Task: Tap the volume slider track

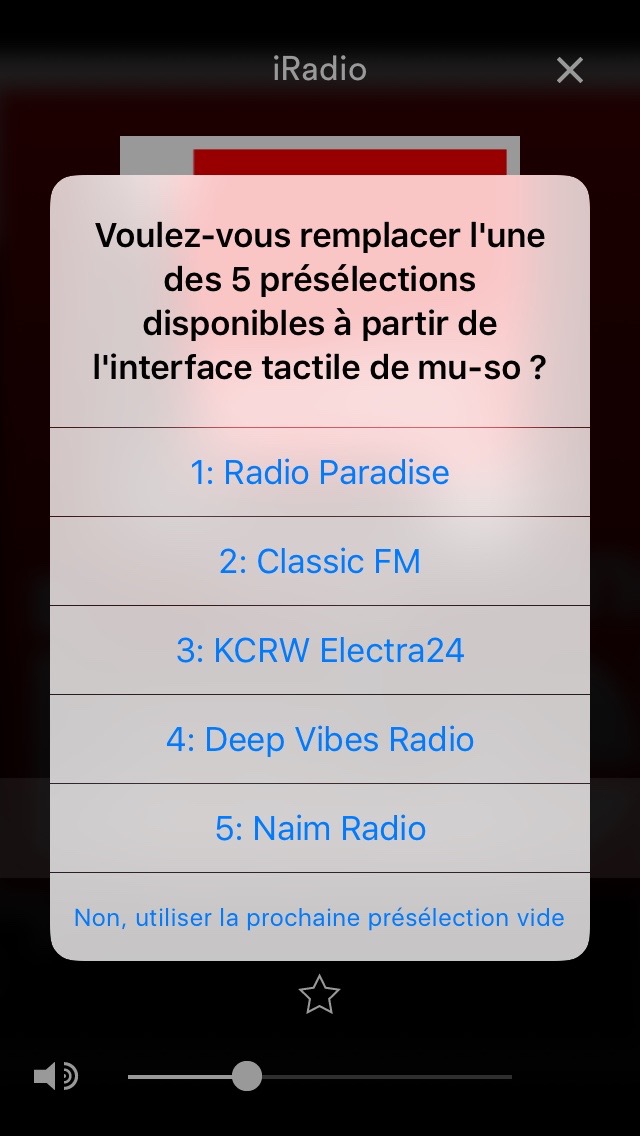Action: [320, 1077]
